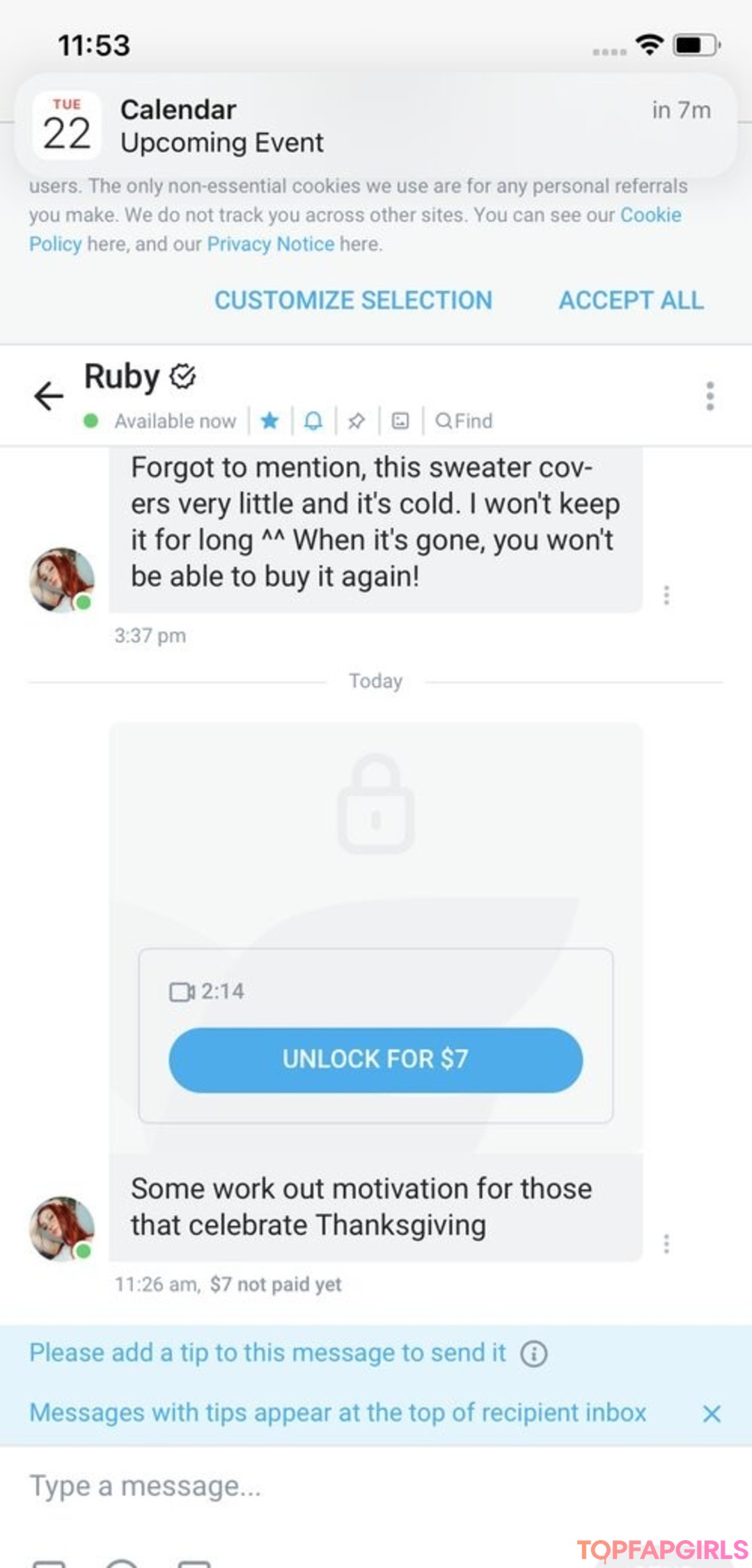Image resolution: width=752 pixels, height=1568 pixels.
Task: Accept all cookies
Action: 631,300
